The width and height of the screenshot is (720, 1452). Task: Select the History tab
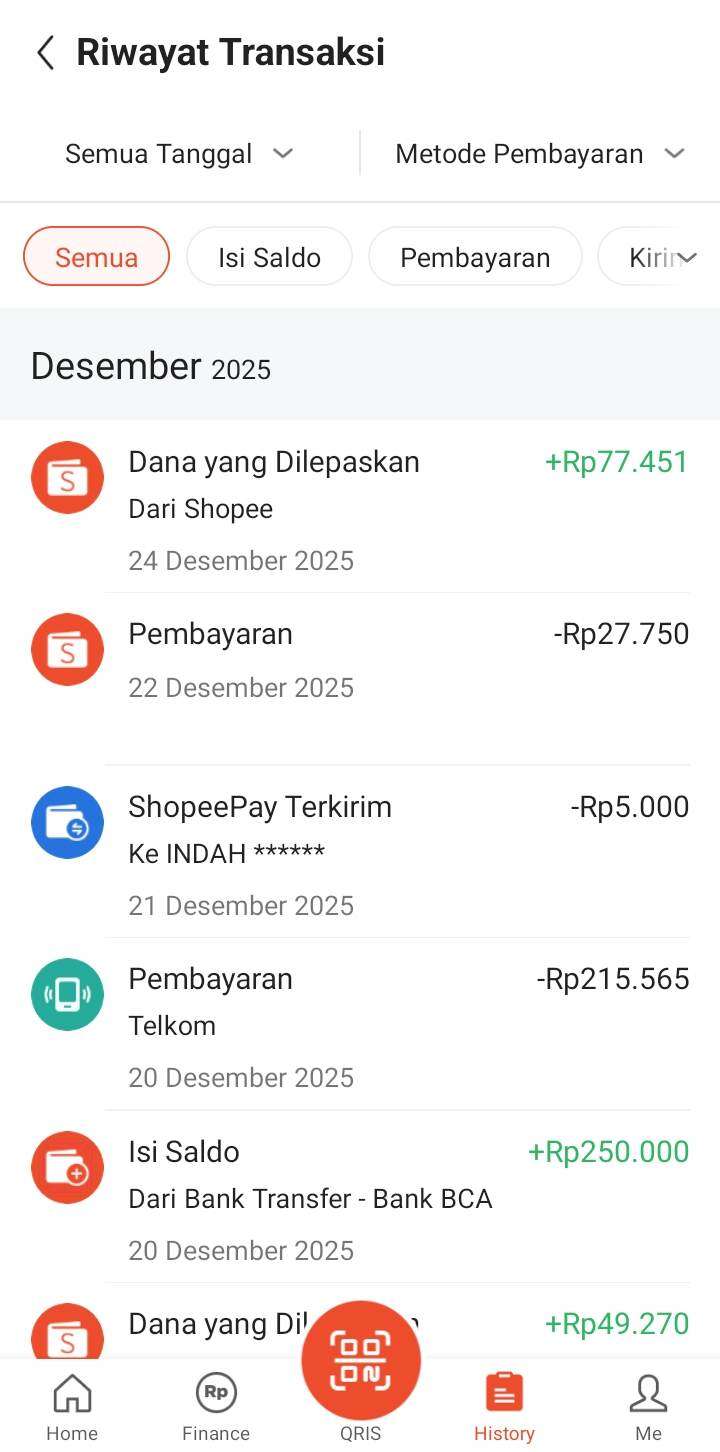[504, 1406]
